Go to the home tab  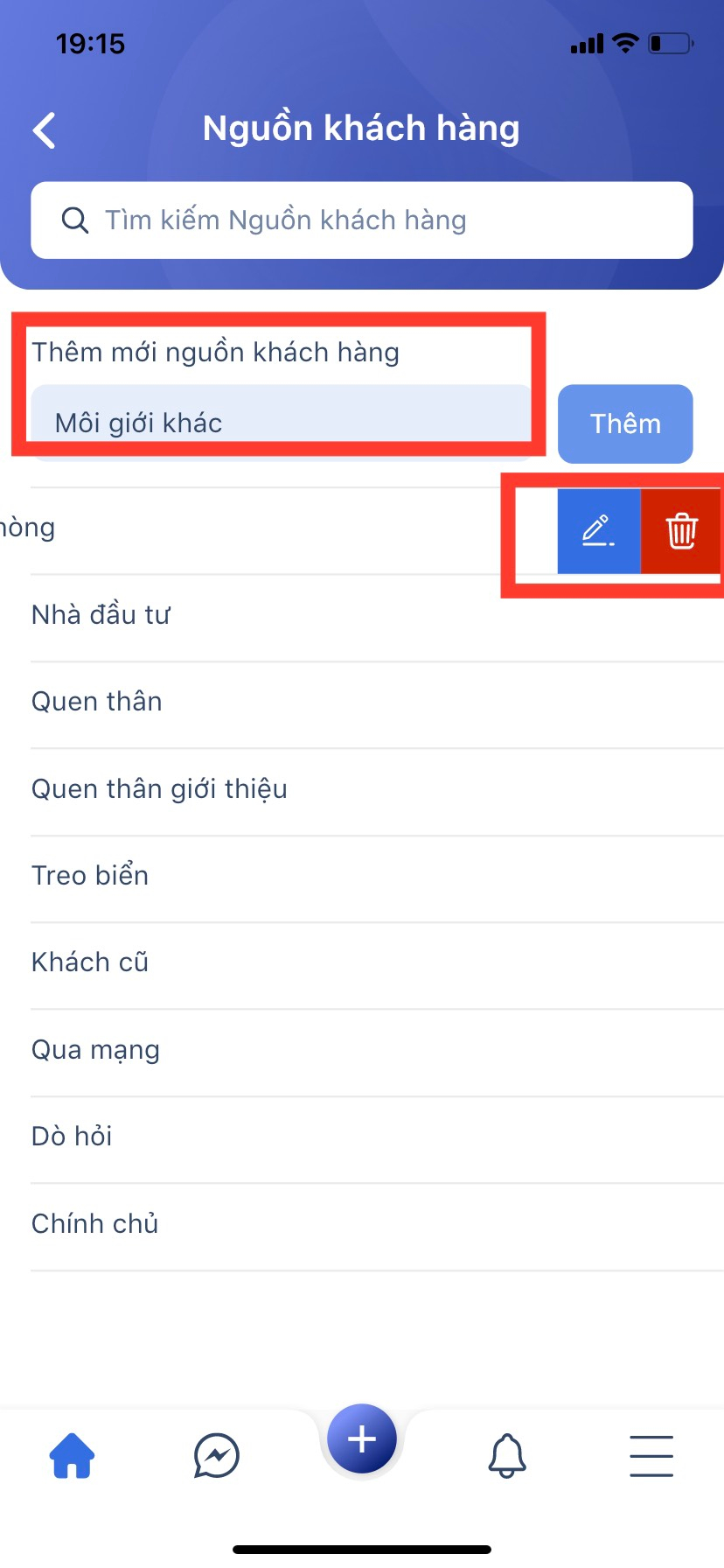[x=73, y=1456]
